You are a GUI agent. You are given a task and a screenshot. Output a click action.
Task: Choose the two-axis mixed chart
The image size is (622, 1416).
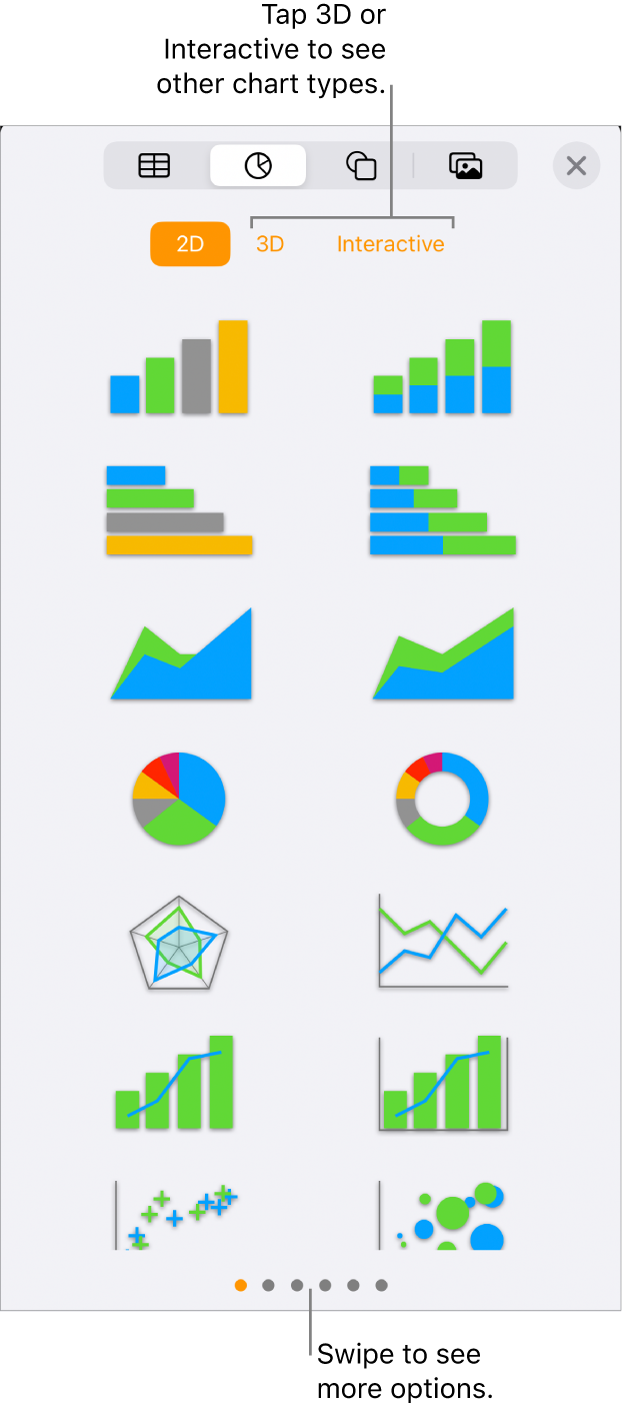tap(442, 1084)
